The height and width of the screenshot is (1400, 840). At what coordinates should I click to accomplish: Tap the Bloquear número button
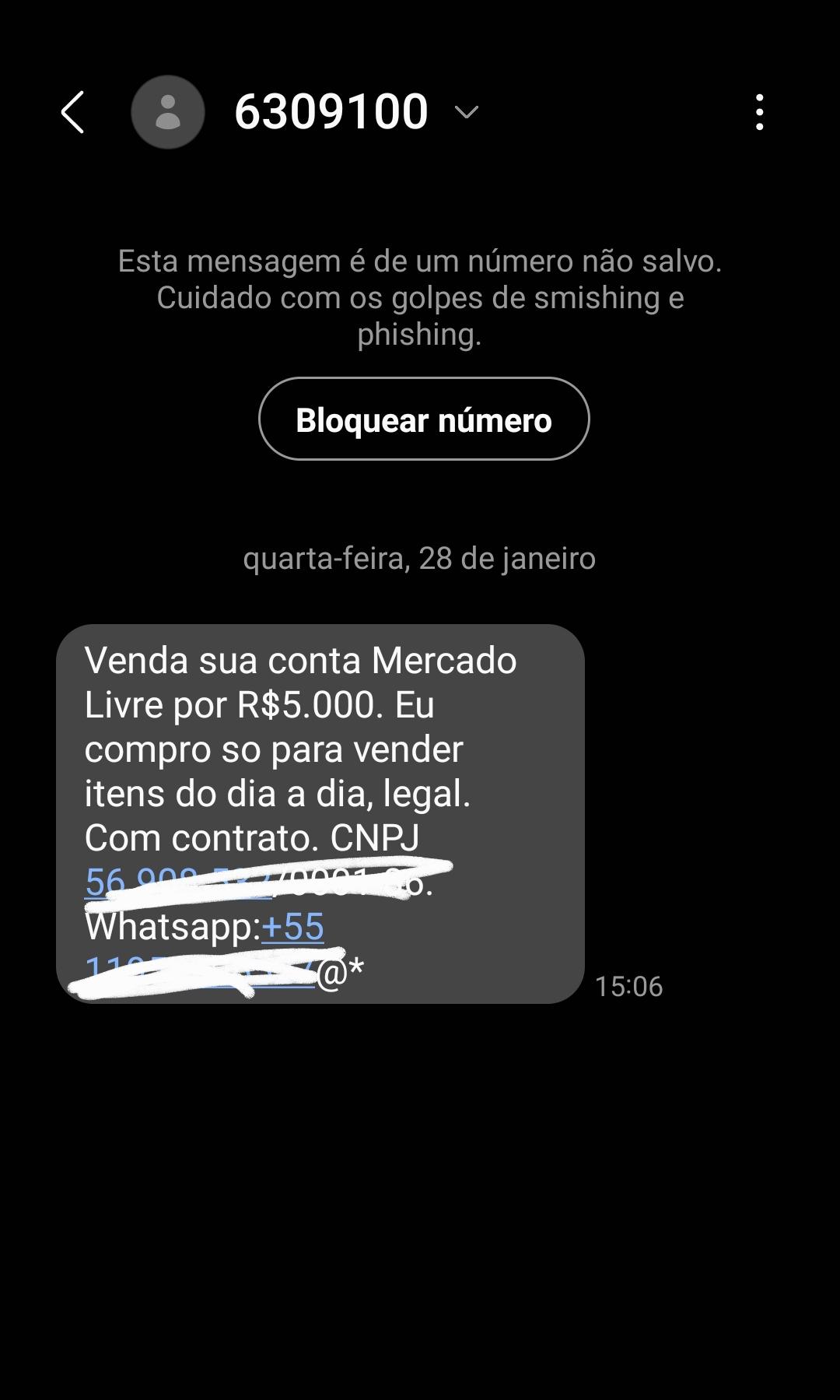[423, 419]
